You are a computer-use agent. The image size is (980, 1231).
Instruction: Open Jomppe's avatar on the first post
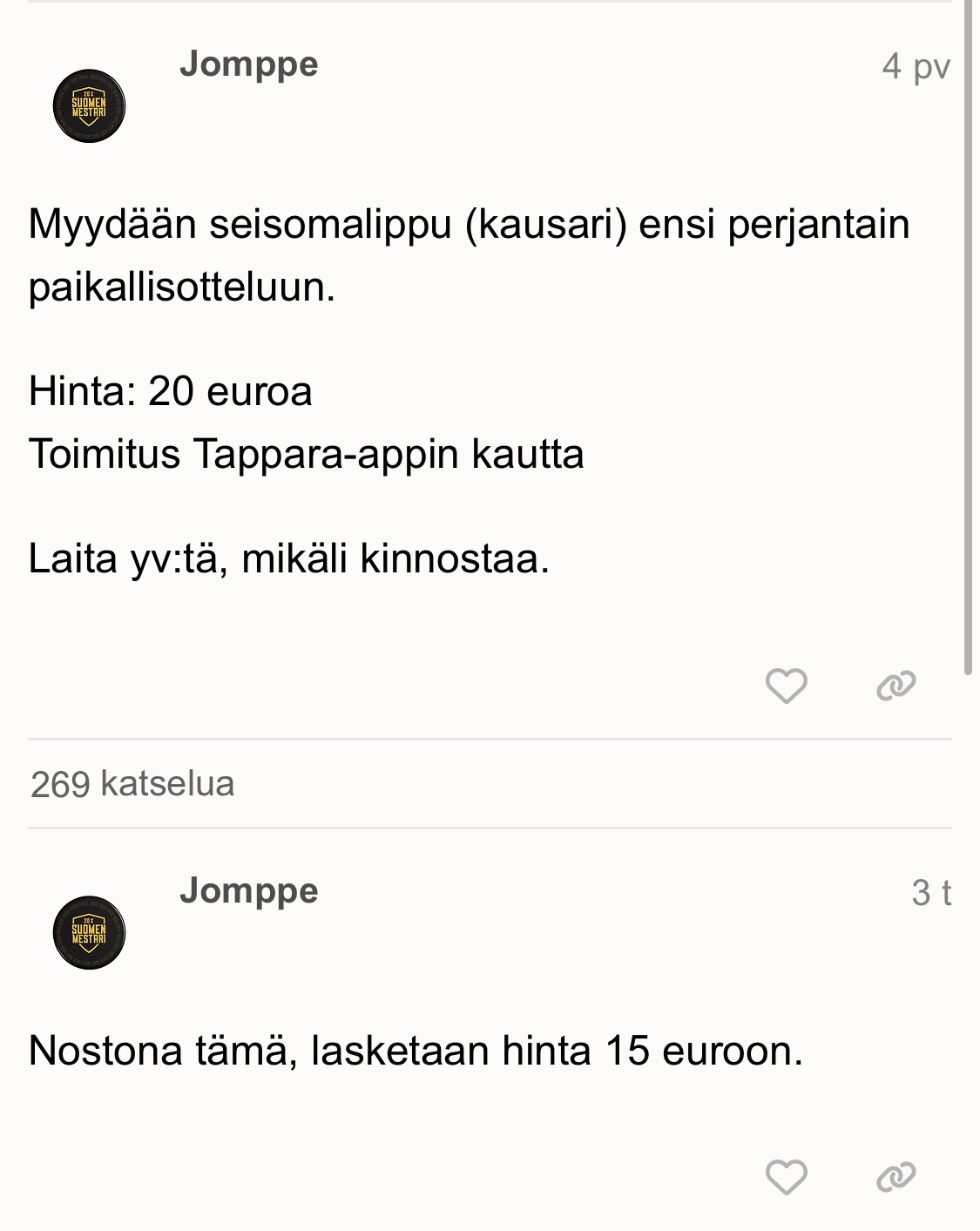89,106
